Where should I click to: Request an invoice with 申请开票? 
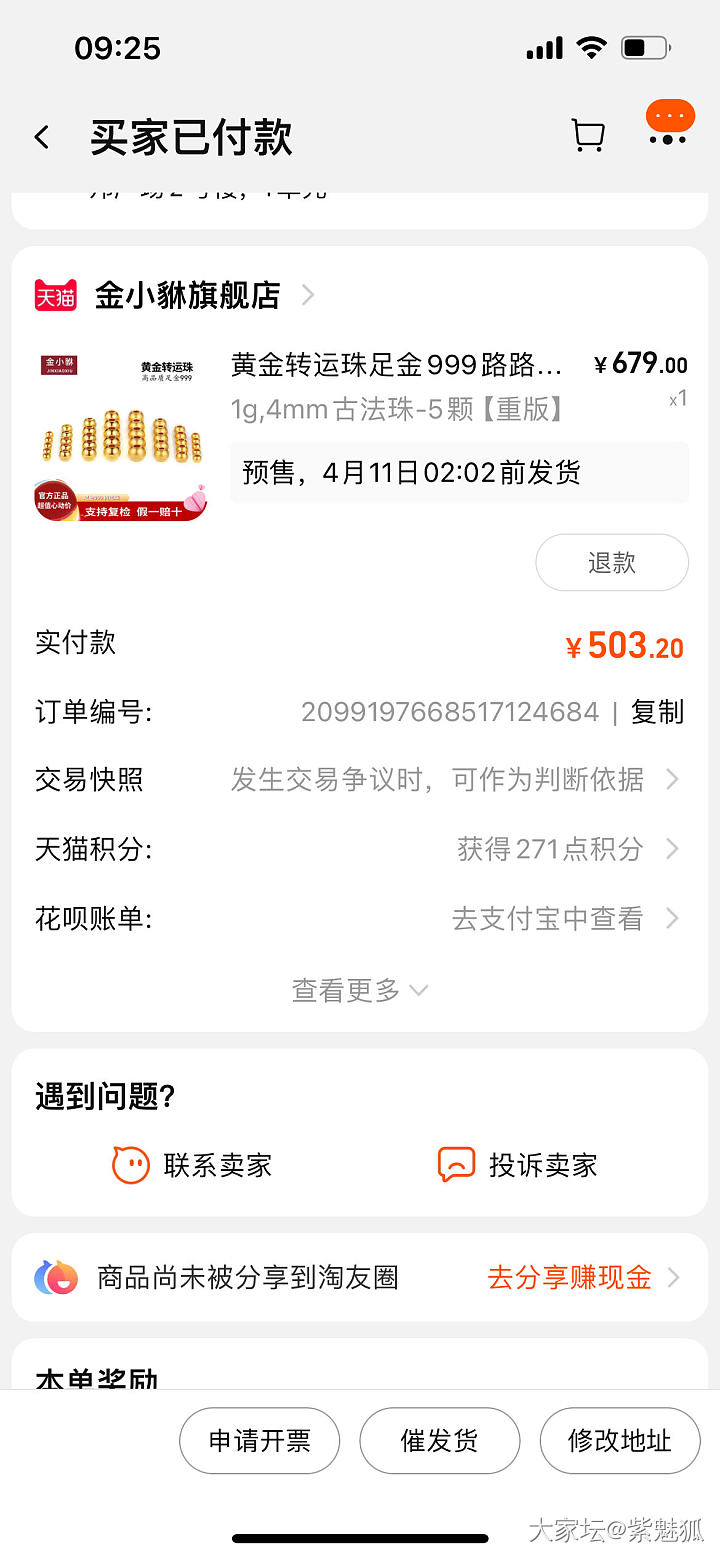260,1441
